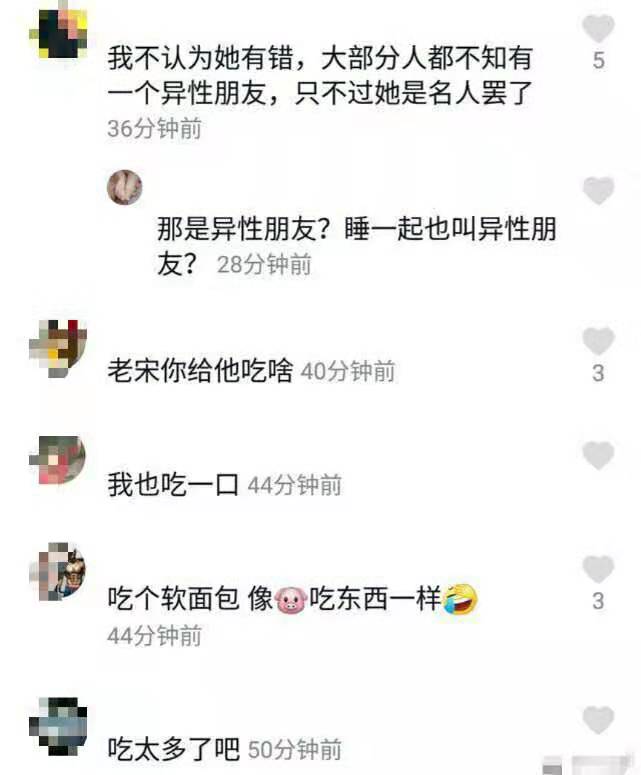Like the reply 那是异性朋友？
The image size is (641, 775).
tap(598, 191)
